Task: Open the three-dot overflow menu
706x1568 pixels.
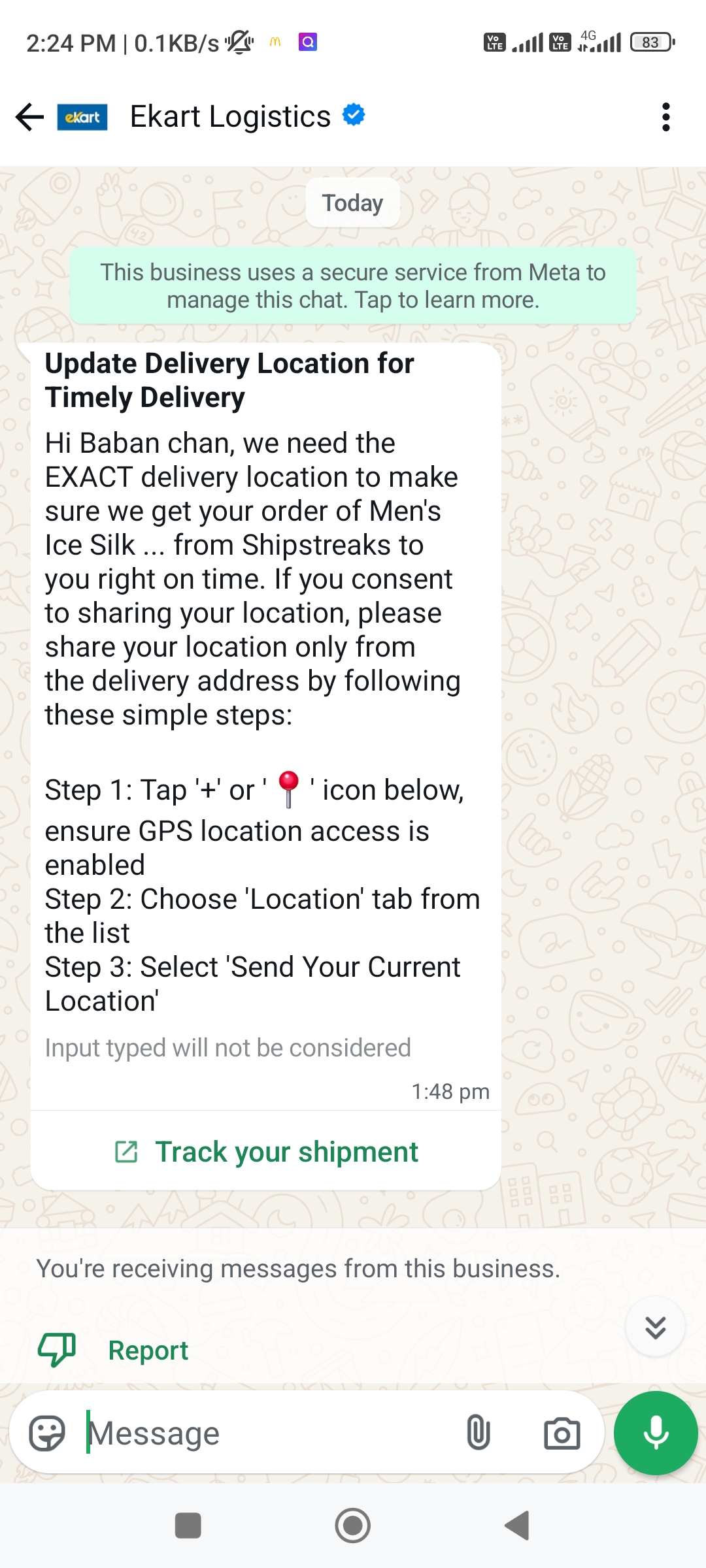Action: (665, 118)
